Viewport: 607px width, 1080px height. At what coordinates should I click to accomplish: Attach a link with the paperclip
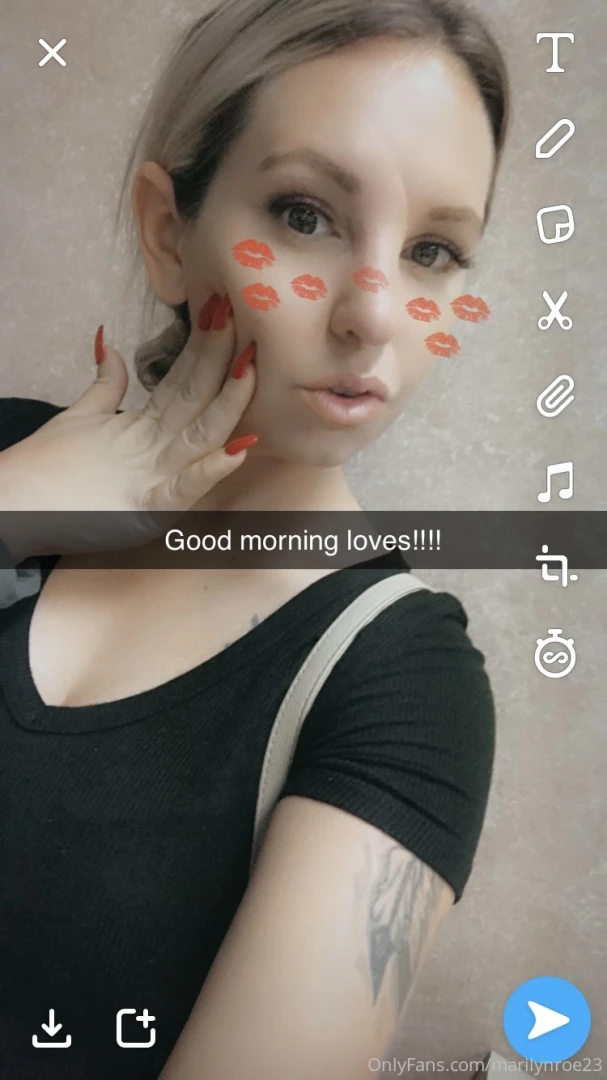[555, 396]
